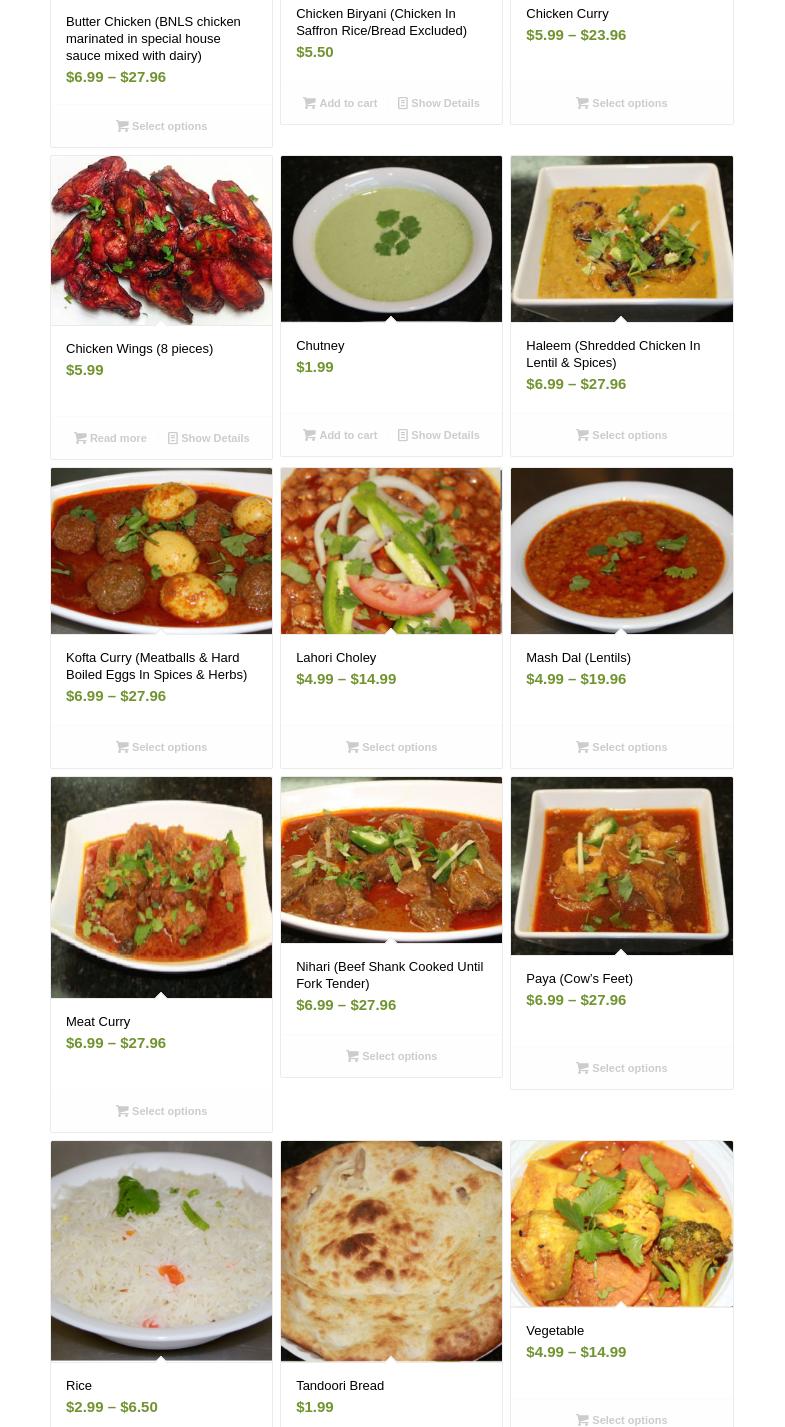Select options for Paya
The width and height of the screenshot is (785, 1427).
(x=621, y=1068)
